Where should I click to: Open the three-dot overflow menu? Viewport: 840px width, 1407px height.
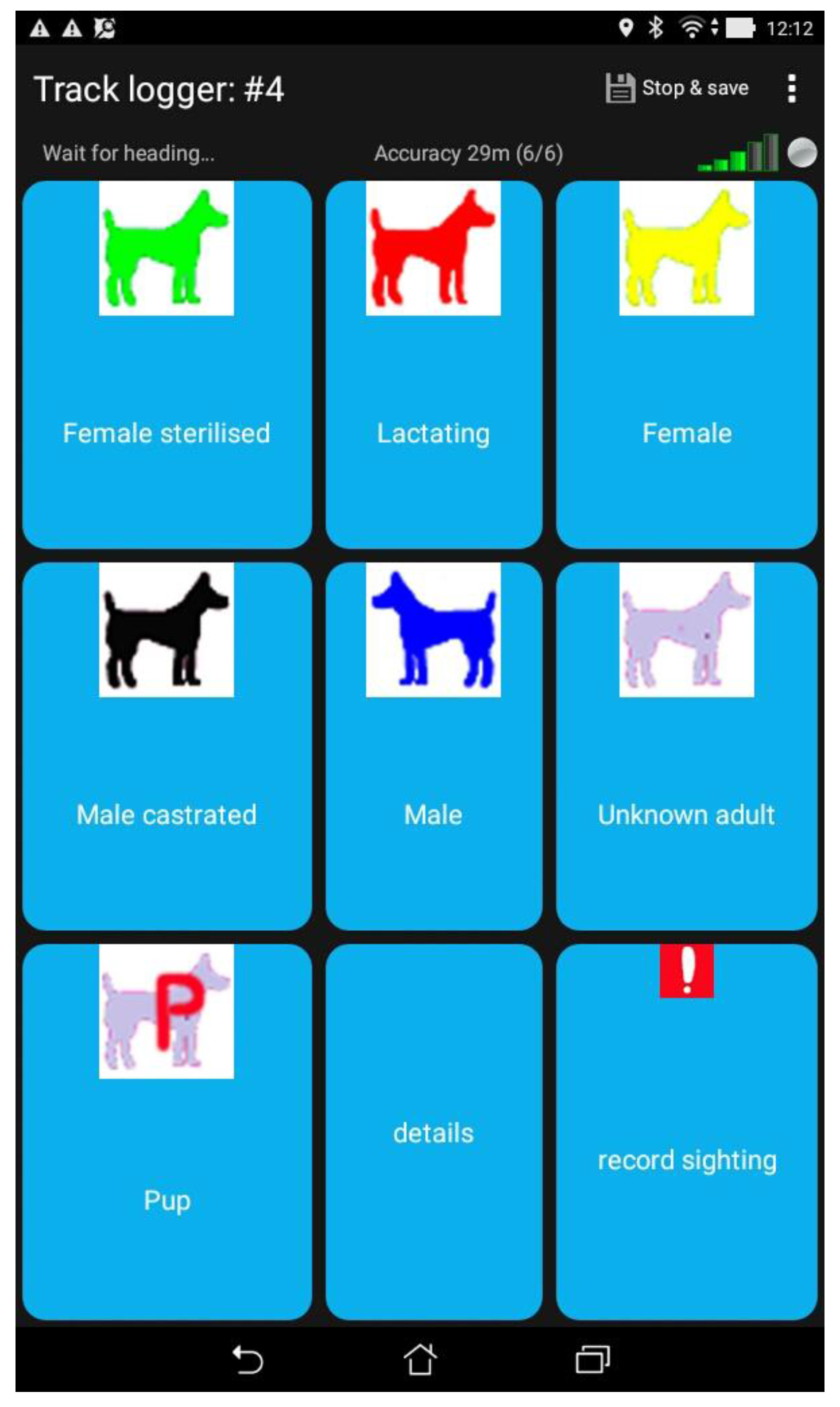tap(792, 88)
